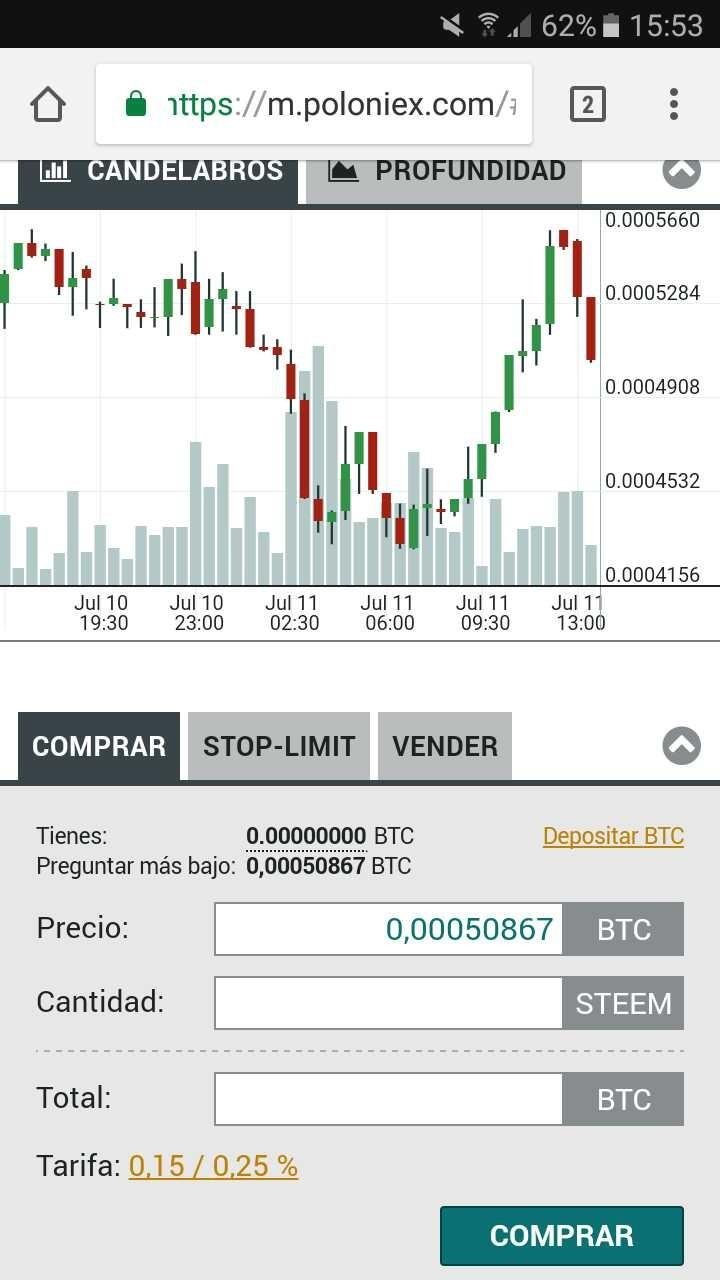Tap the green Comprar button

click(x=562, y=1236)
